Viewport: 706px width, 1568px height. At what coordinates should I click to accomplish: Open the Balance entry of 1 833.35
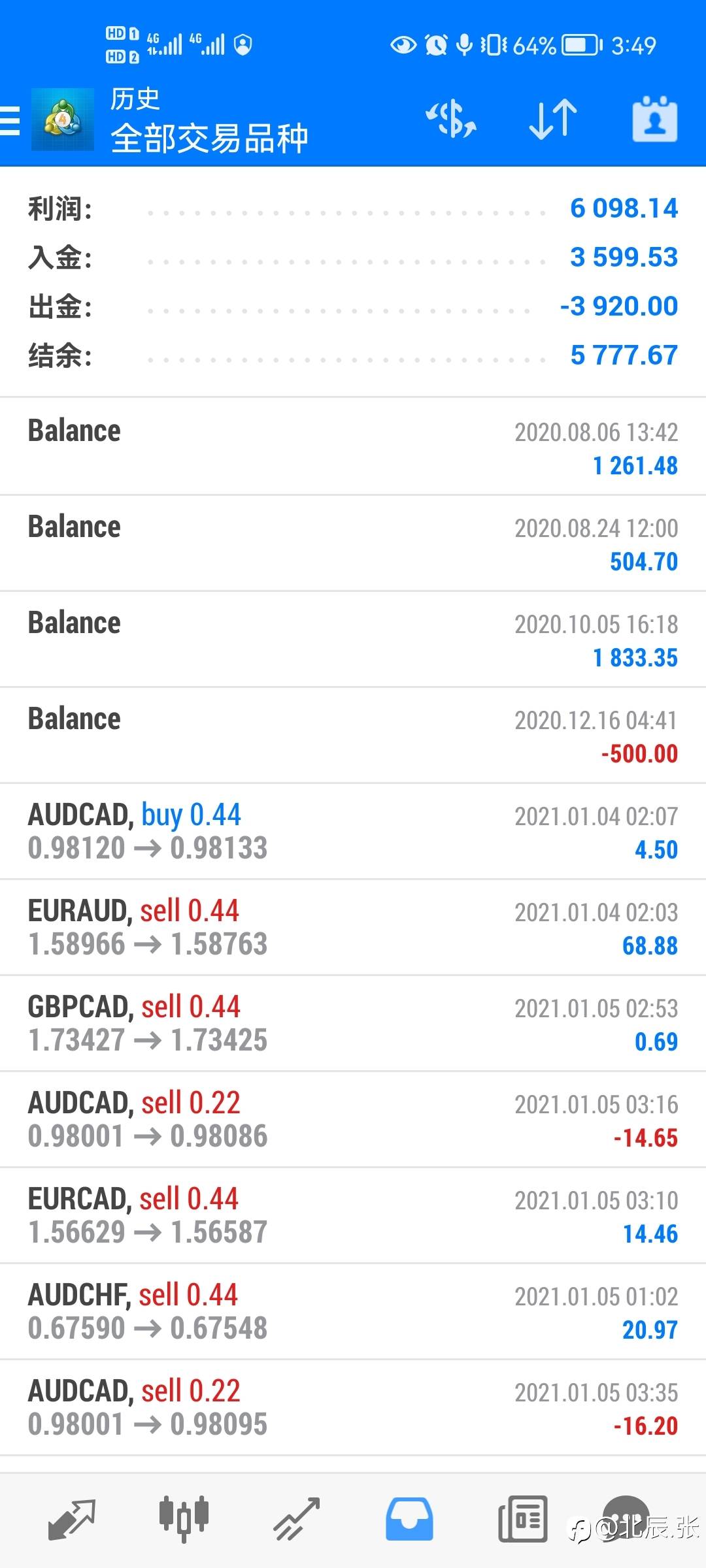pos(353,639)
